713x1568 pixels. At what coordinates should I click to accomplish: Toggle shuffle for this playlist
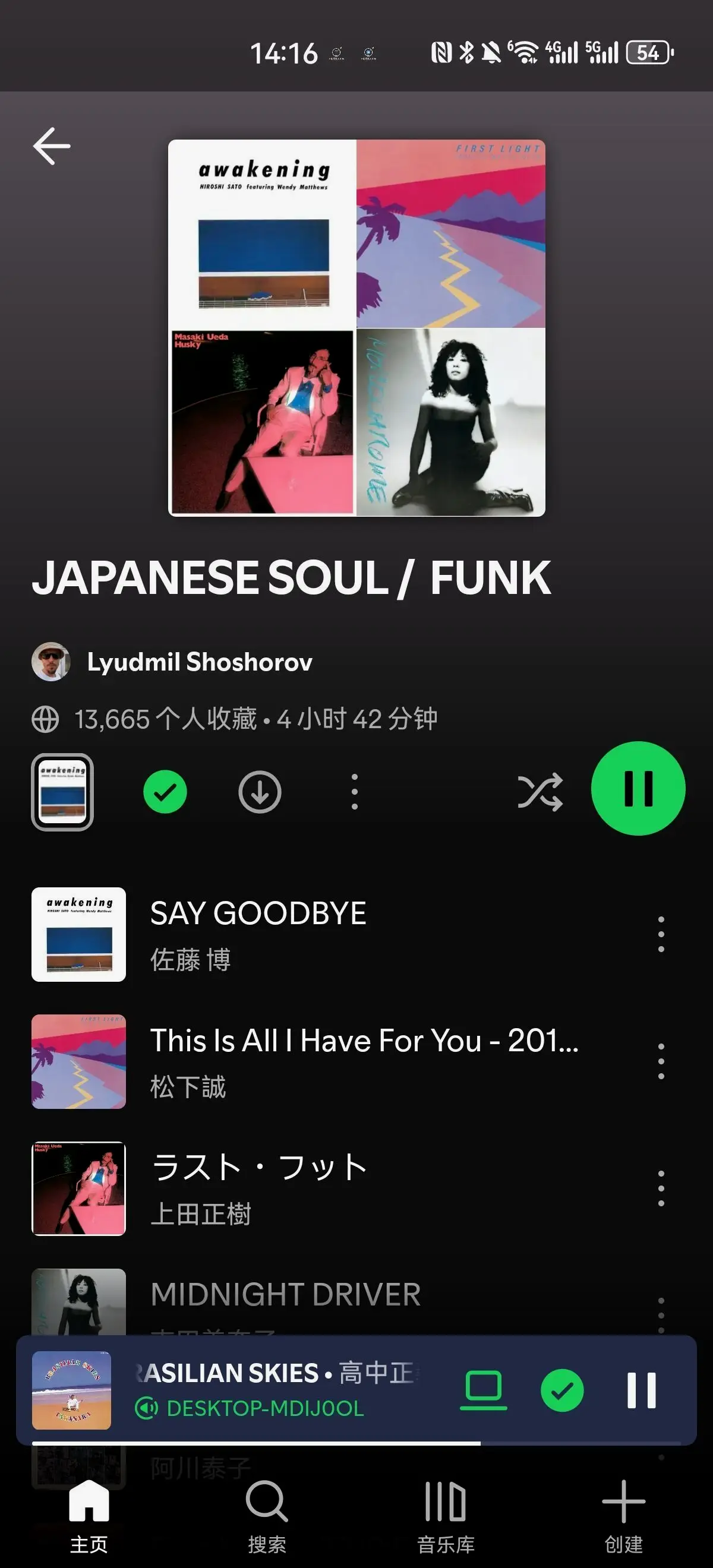pyautogui.click(x=540, y=792)
